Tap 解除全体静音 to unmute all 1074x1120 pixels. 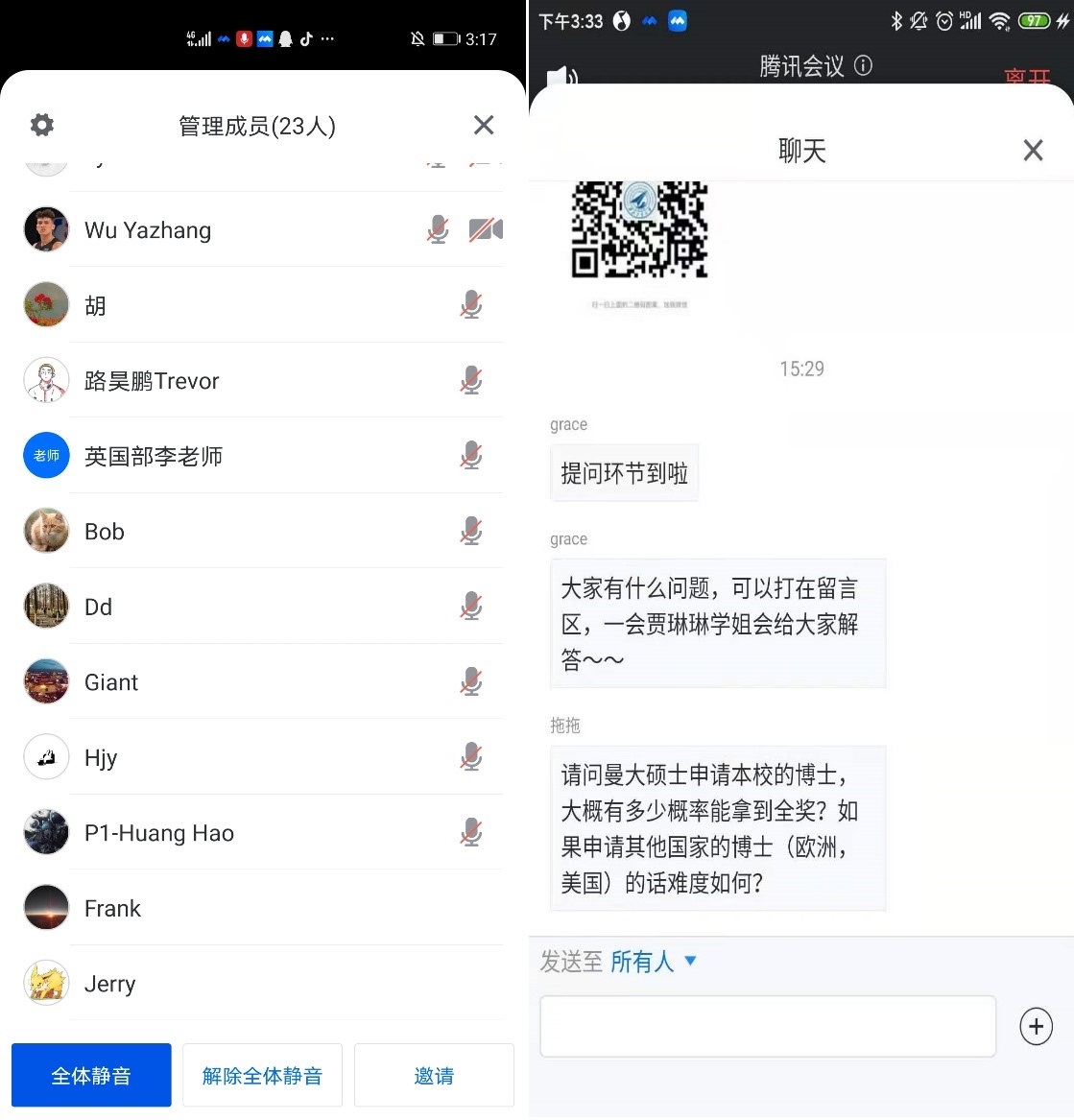tap(262, 1075)
